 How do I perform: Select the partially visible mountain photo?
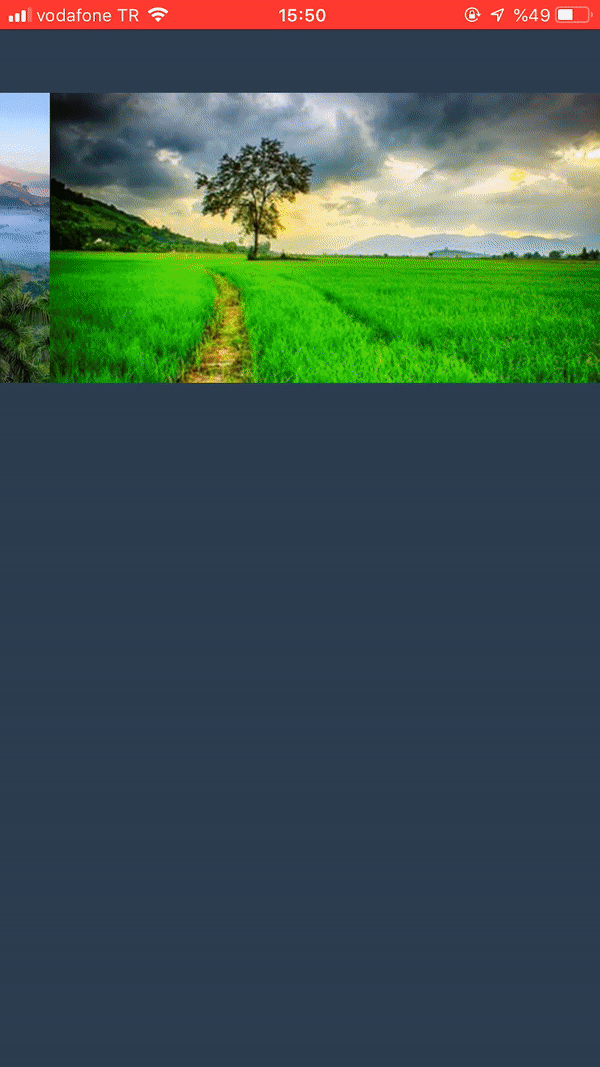(x=24, y=238)
